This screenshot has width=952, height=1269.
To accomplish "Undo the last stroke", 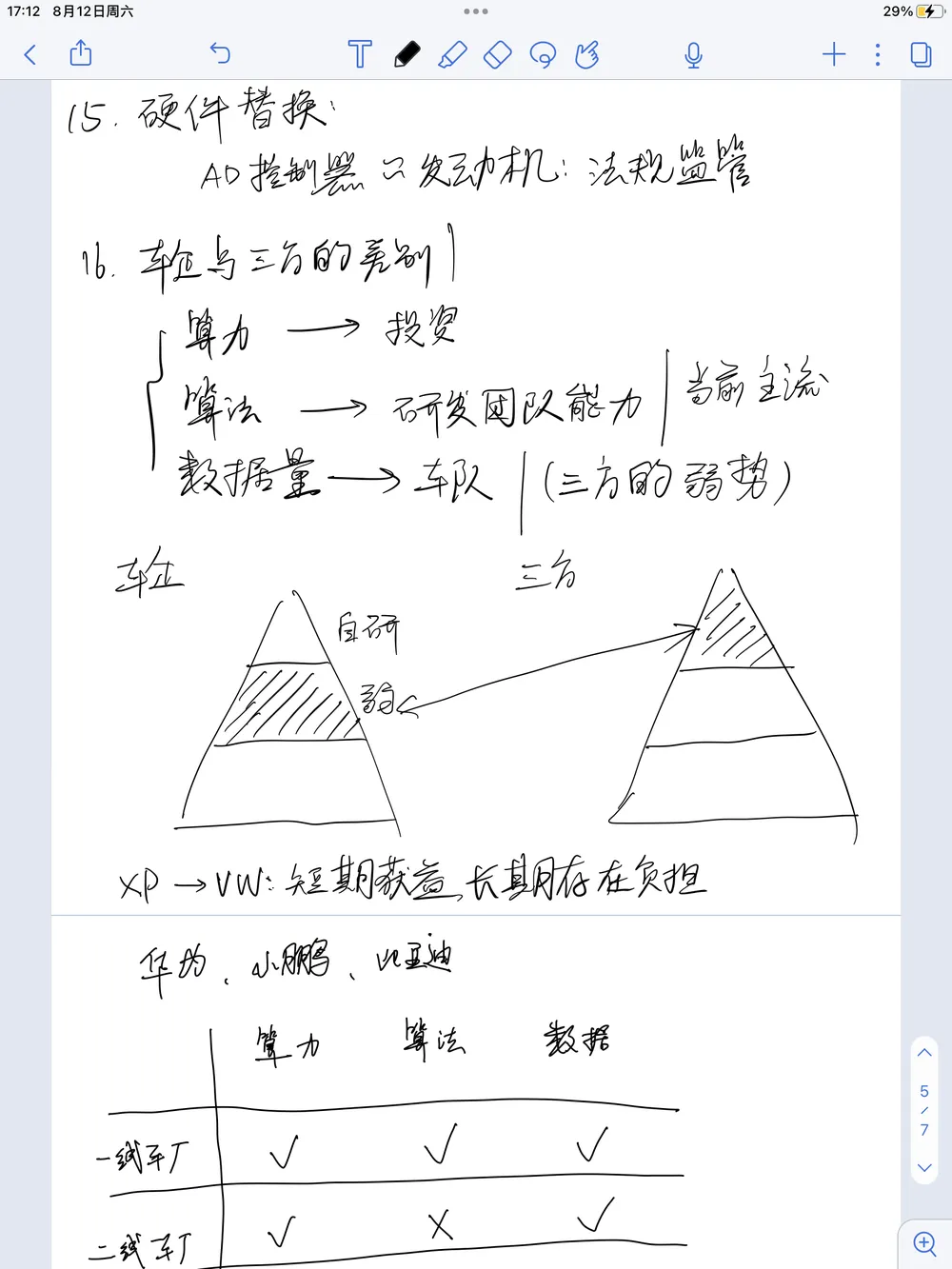I will click(220, 53).
